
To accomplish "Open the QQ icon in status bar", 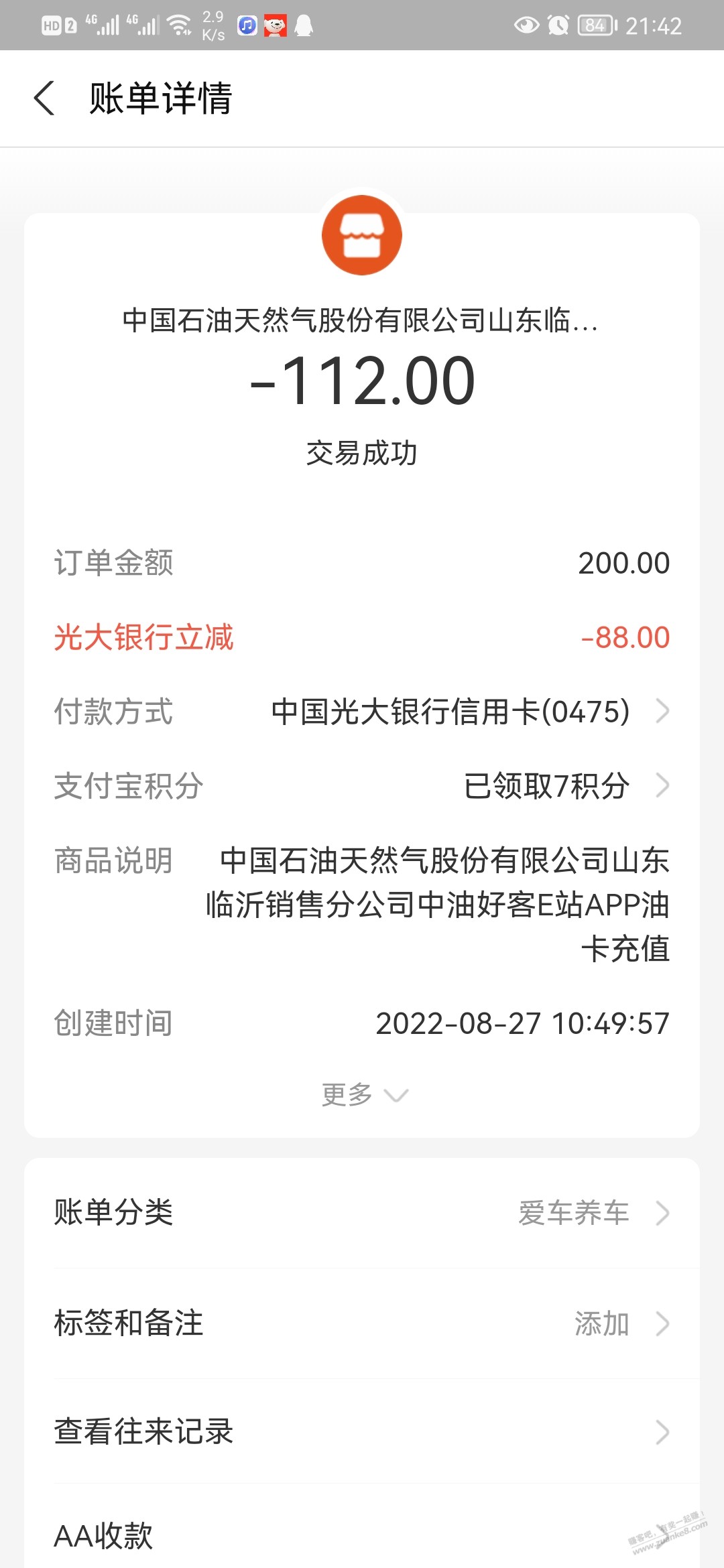I will (305, 25).
